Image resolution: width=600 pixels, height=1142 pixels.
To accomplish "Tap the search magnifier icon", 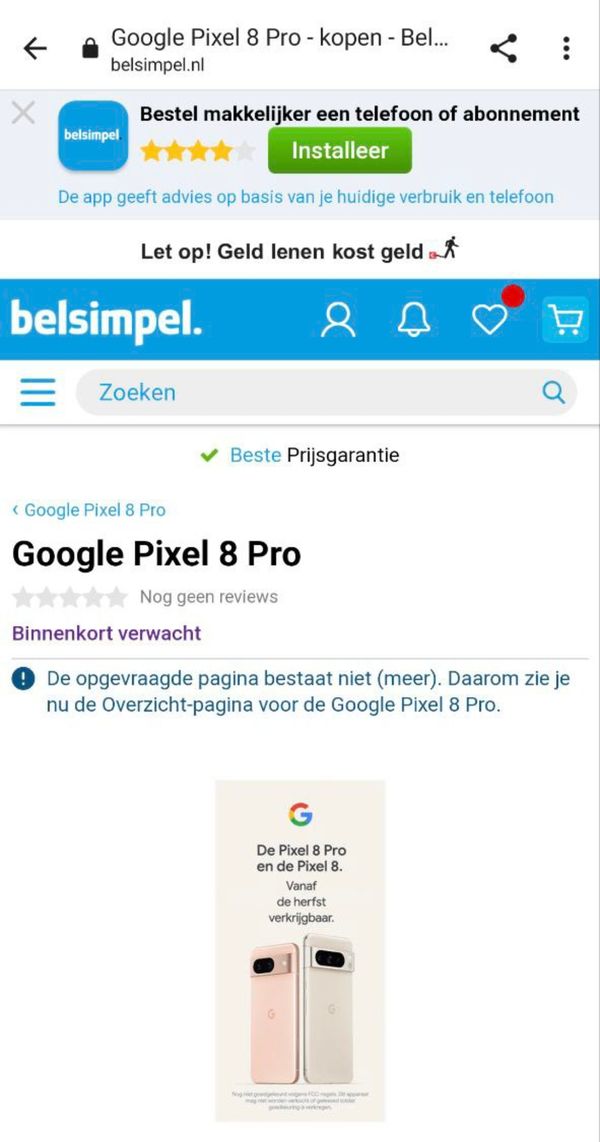I will (554, 393).
